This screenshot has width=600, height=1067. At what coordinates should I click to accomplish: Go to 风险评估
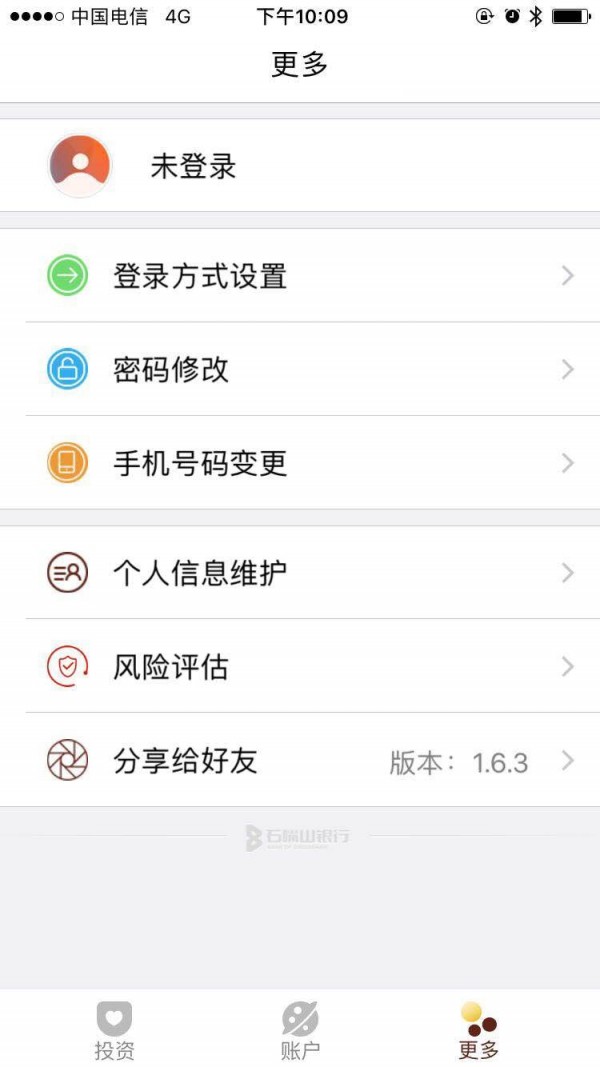(x=300, y=666)
